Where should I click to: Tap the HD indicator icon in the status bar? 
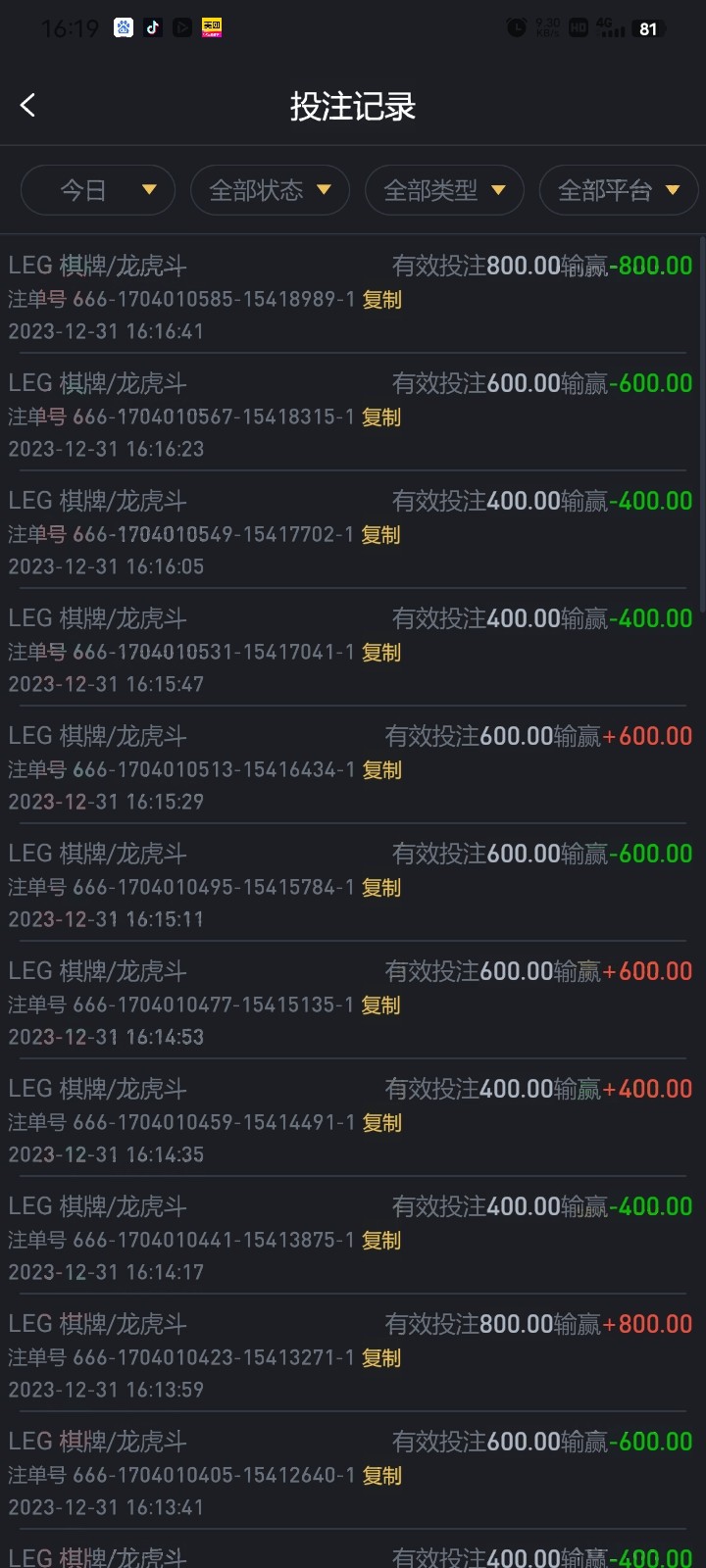tap(578, 27)
